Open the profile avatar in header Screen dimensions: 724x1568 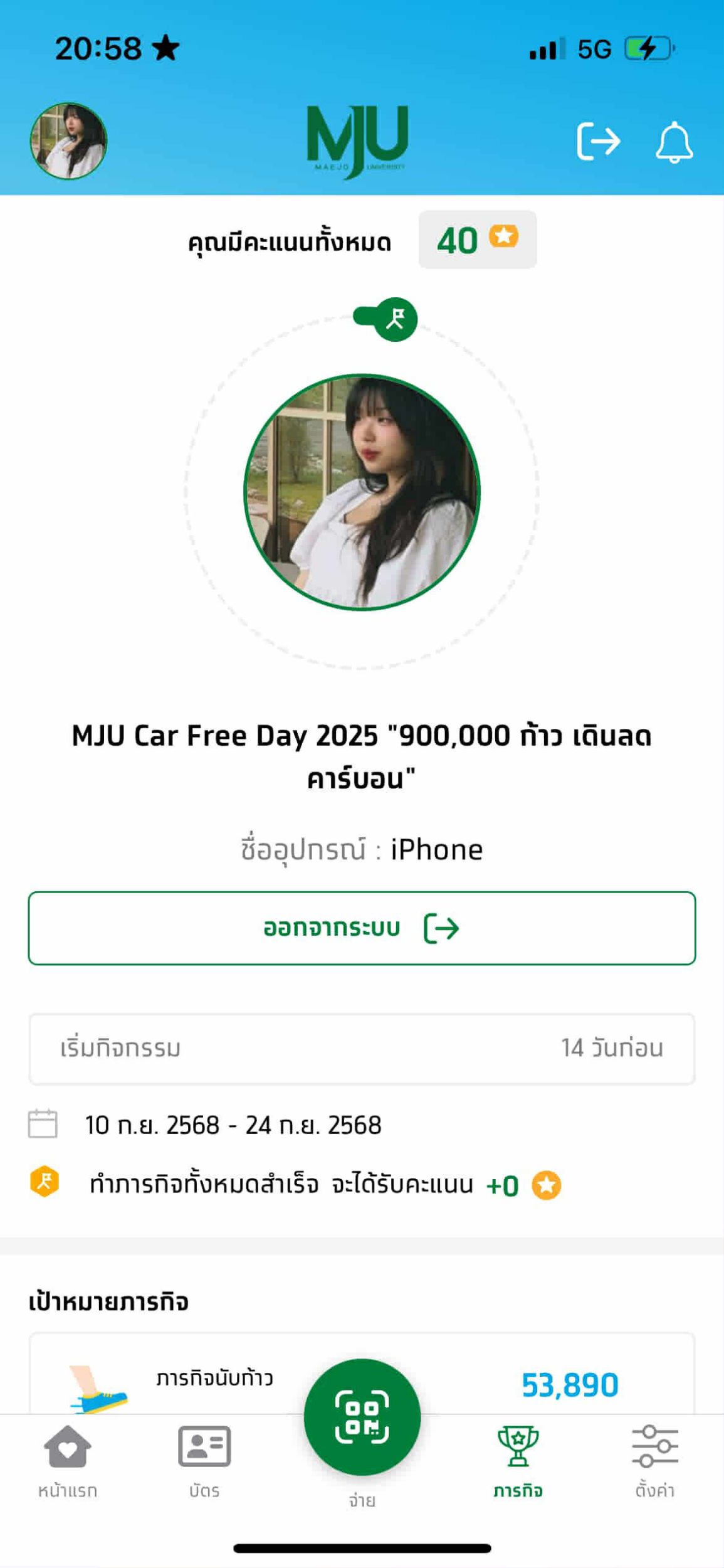pyautogui.click(x=68, y=140)
